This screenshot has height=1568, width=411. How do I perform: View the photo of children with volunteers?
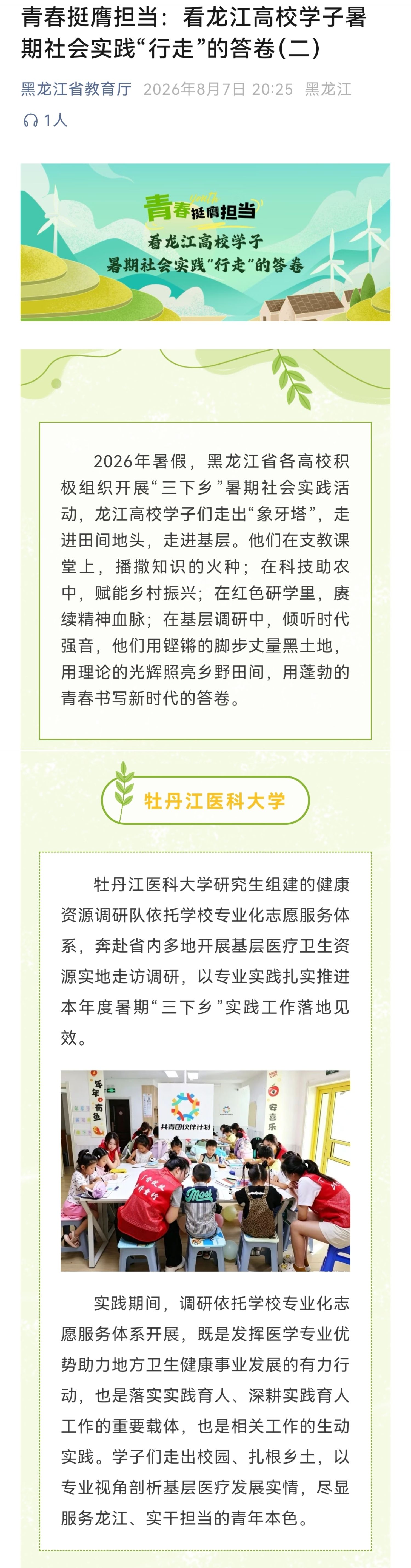point(206,1171)
